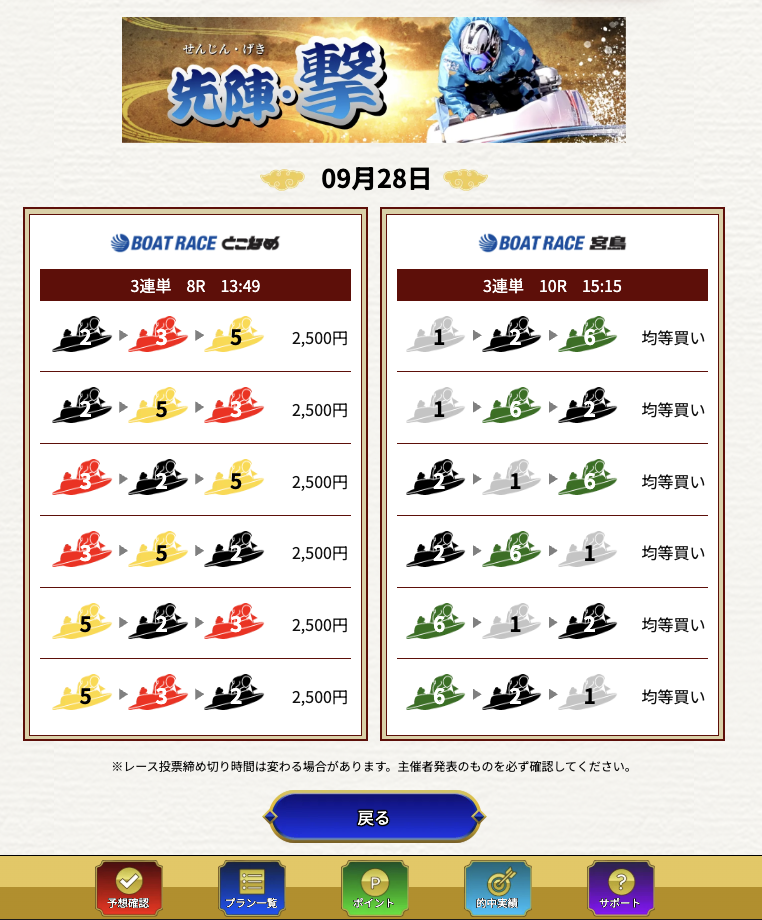The image size is (762, 920).
Task: Go to the ポイント tab
Action: pyautogui.click(x=374, y=887)
